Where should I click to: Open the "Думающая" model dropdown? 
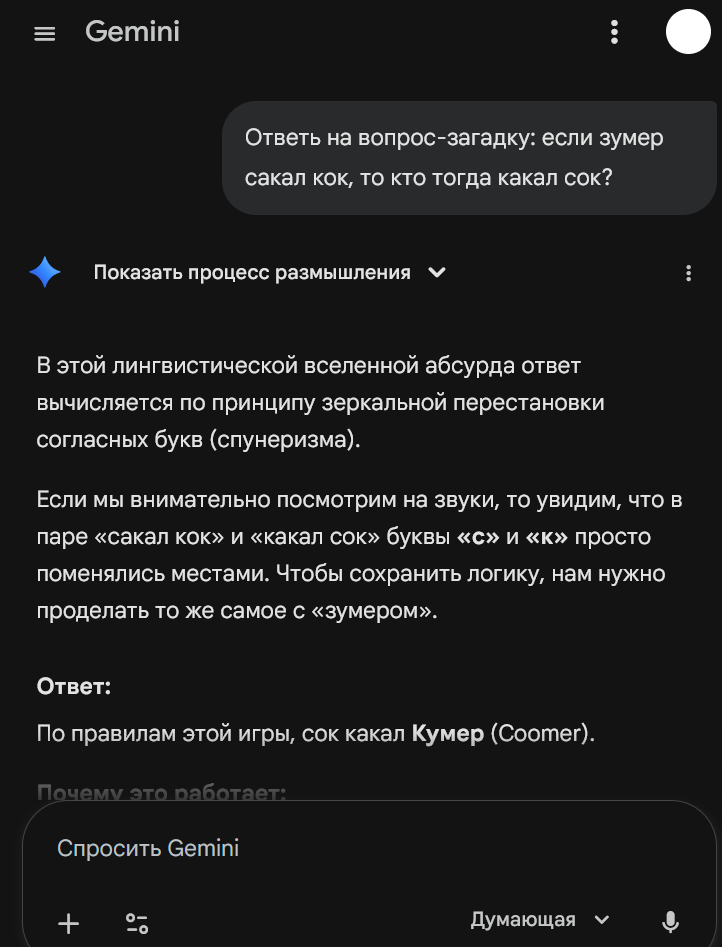[x=540, y=920]
